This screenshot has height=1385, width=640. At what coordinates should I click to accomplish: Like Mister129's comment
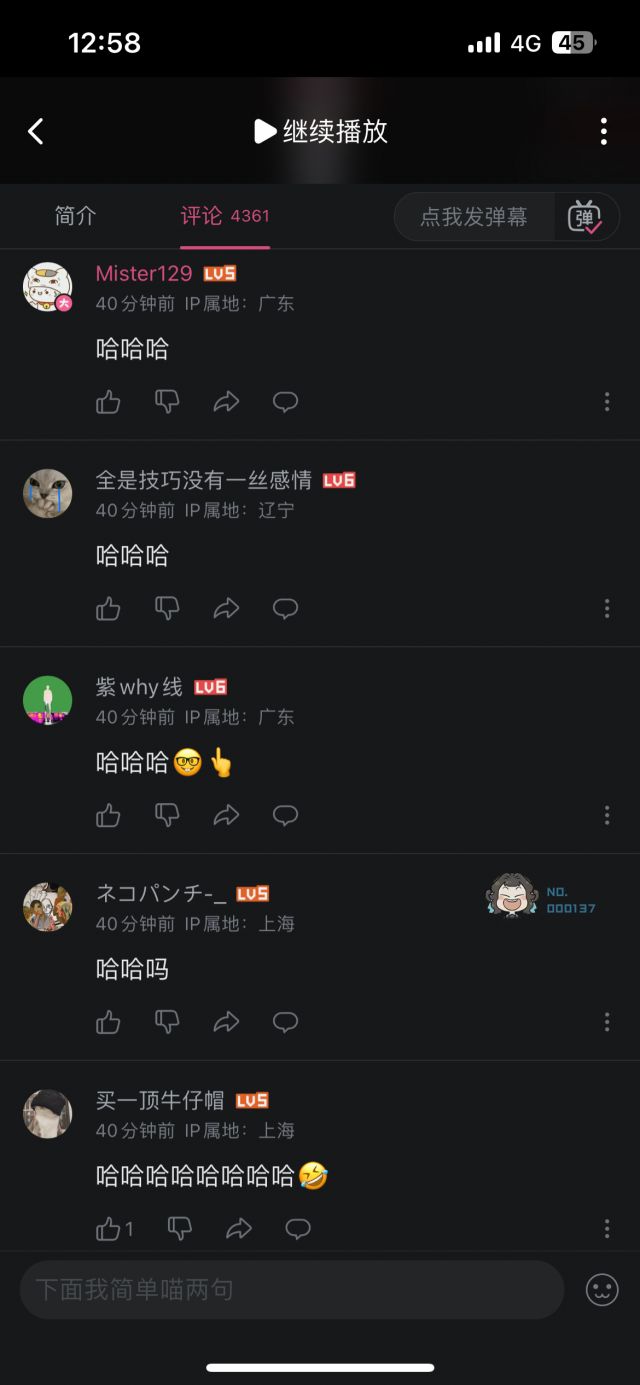tap(108, 402)
